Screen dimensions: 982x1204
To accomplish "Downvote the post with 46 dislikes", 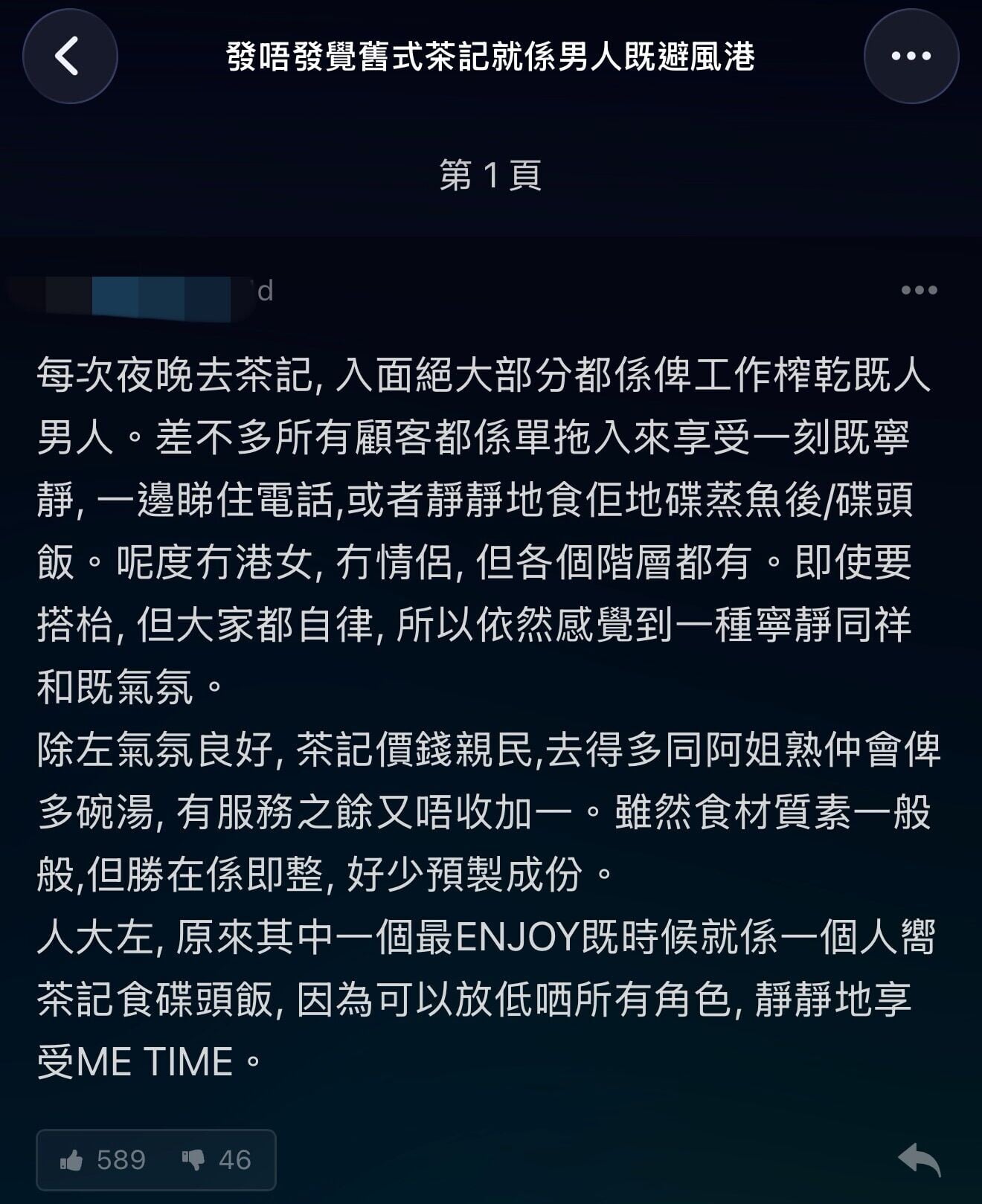I will 216,1159.
